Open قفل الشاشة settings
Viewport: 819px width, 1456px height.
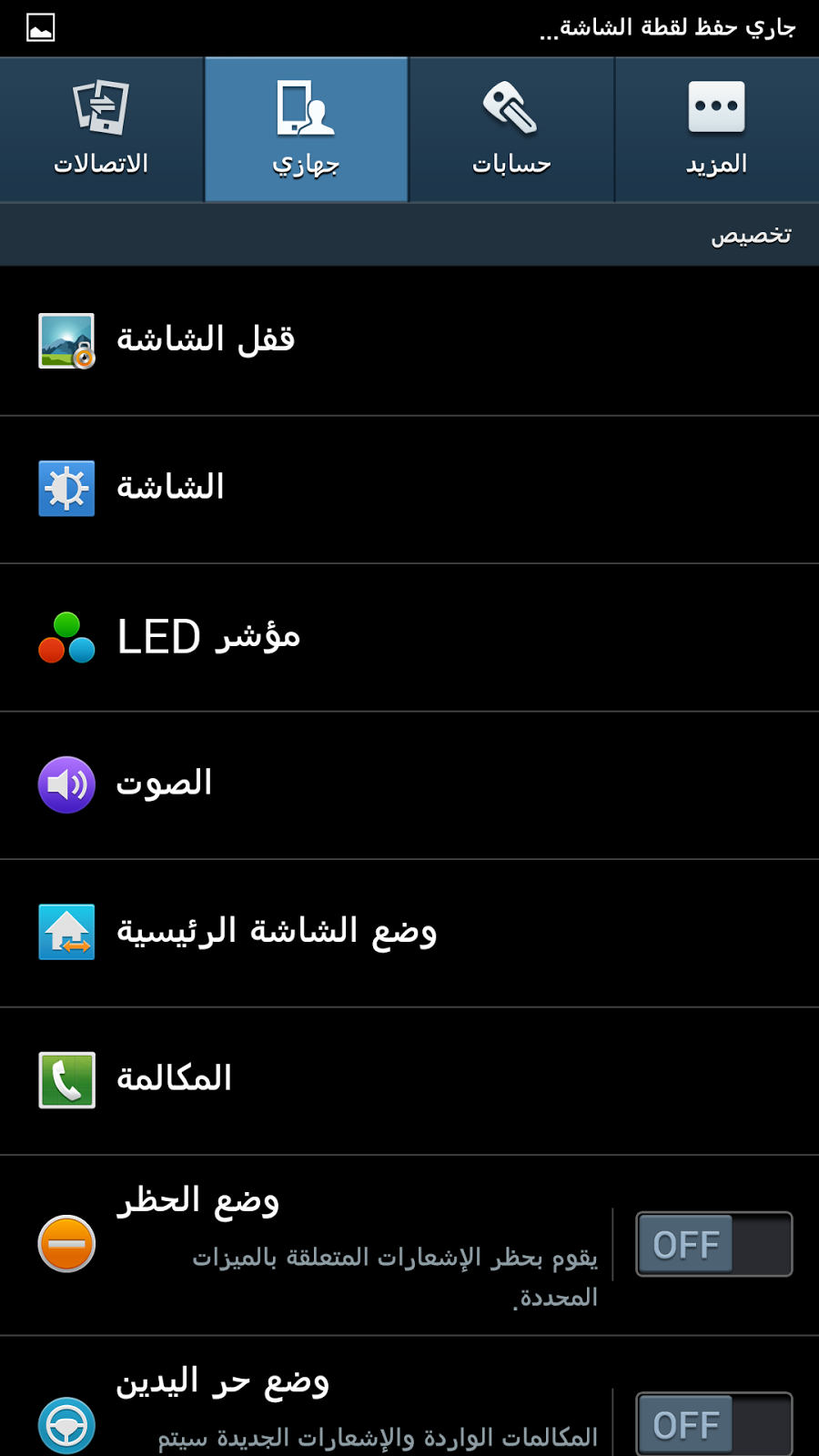tap(409, 341)
